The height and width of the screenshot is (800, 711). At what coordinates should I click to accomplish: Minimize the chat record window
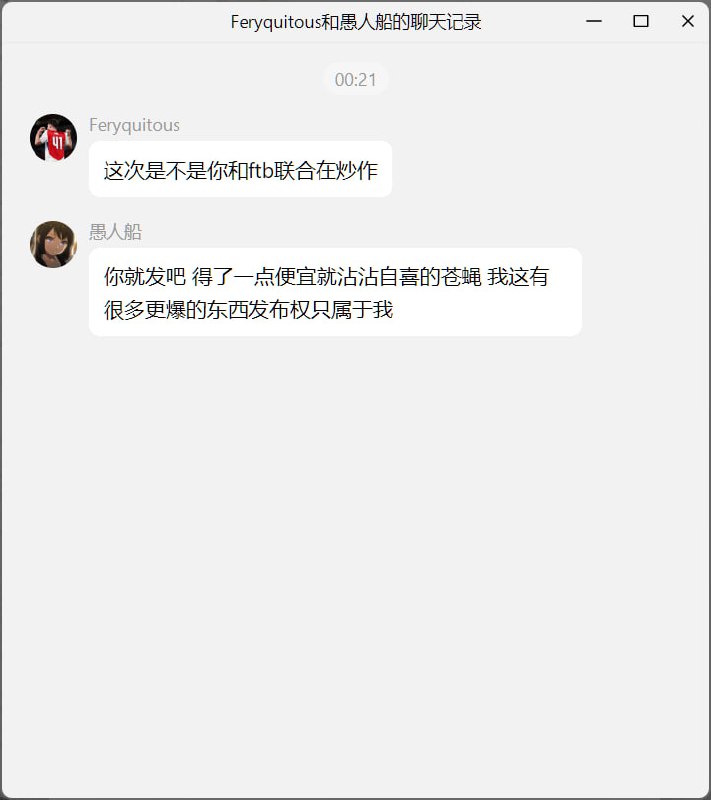tap(594, 21)
